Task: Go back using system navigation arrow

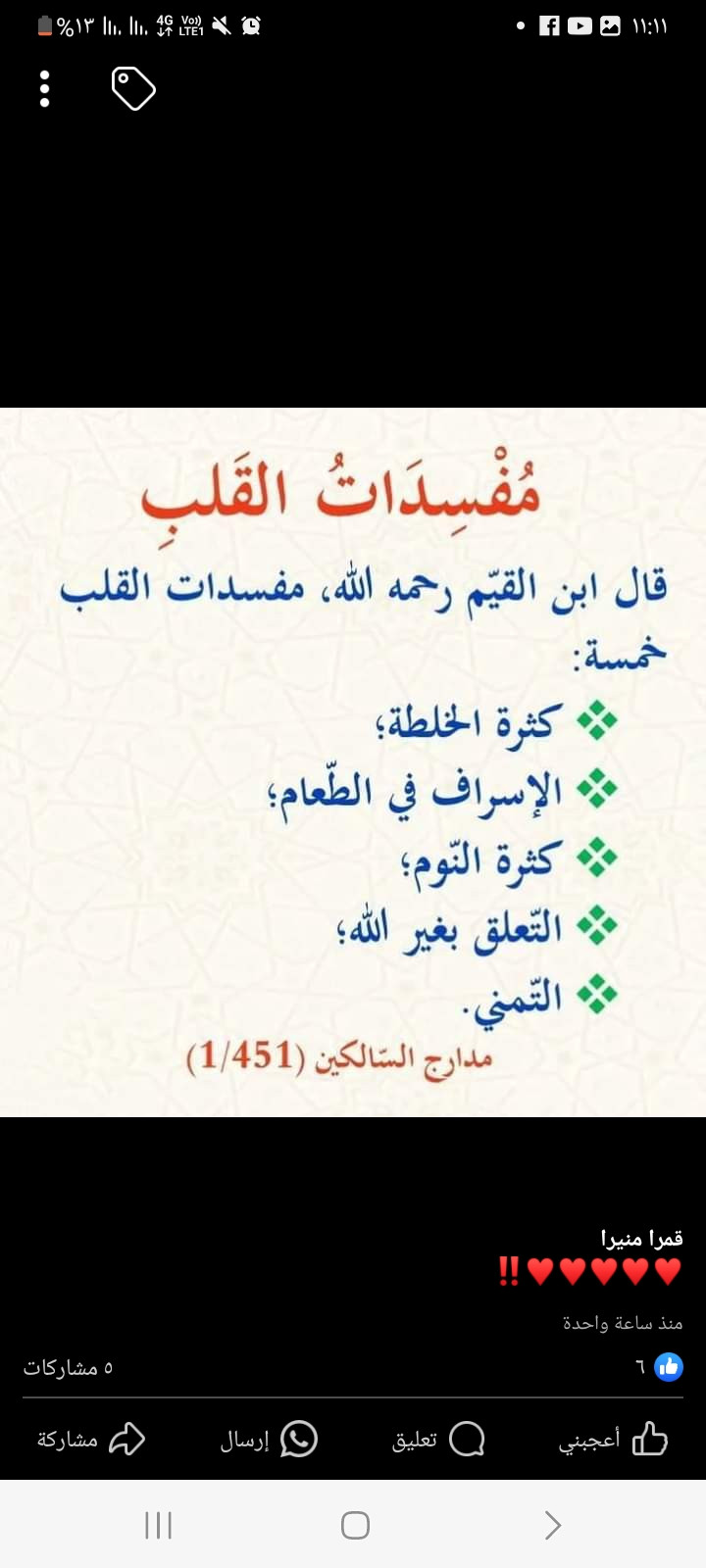Action: pos(552,1525)
